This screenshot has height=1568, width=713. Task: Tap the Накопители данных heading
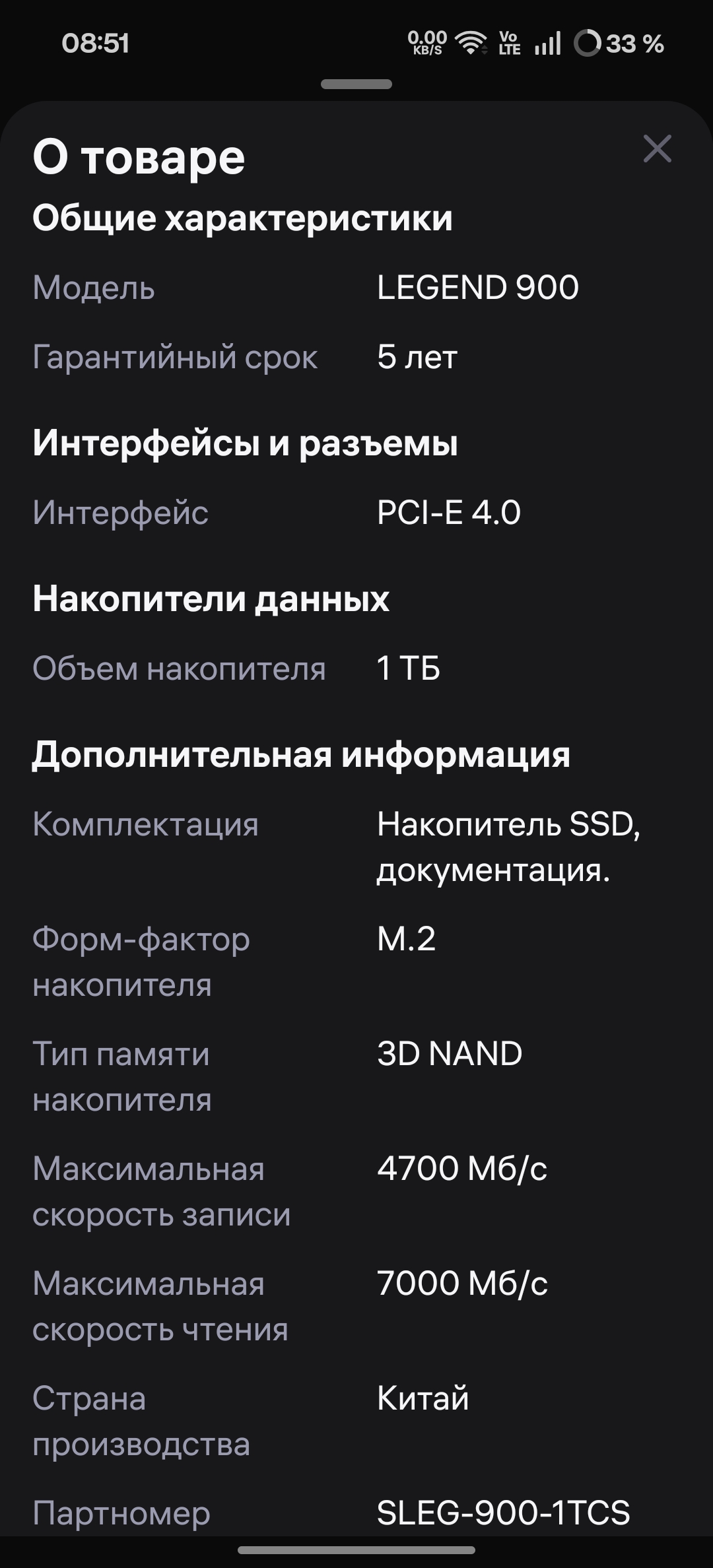(x=211, y=598)
